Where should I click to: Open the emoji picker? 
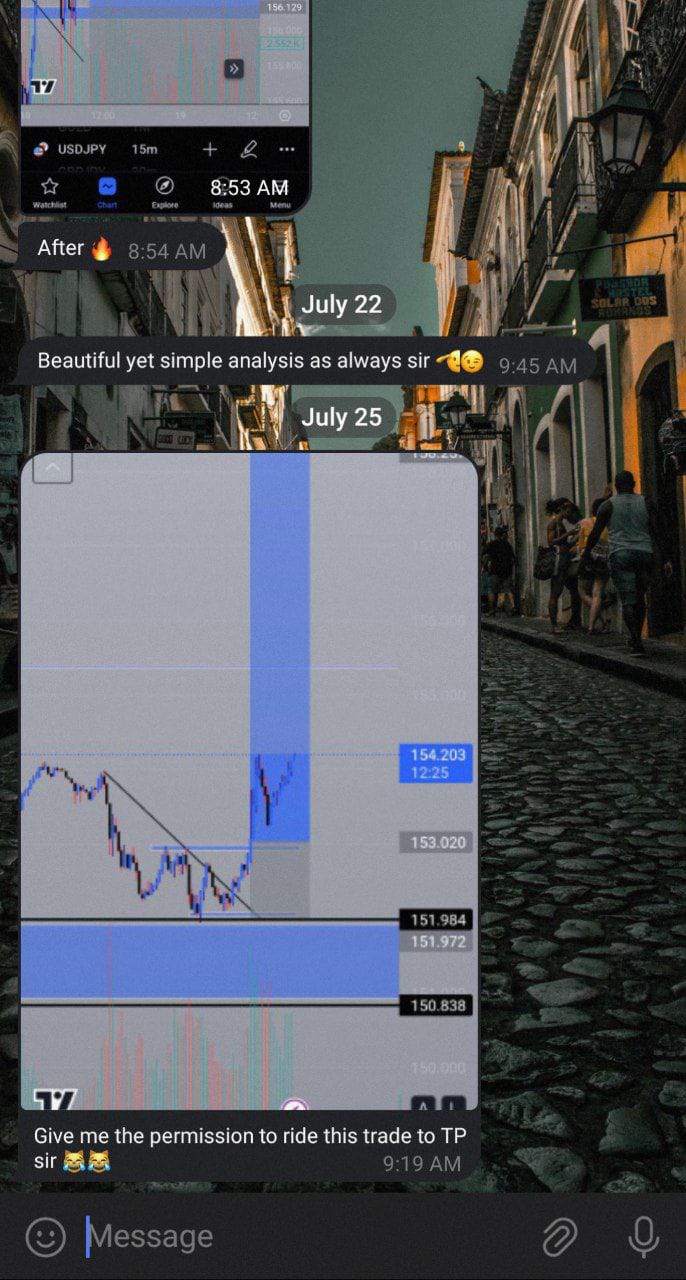click(45, 1237)
